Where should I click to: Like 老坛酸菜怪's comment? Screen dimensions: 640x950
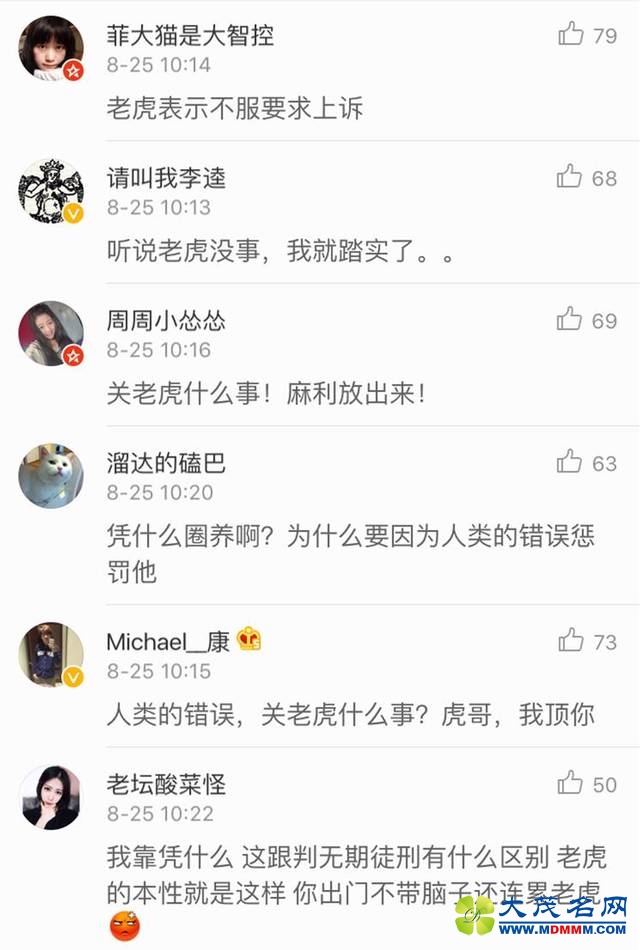point(570,783)
